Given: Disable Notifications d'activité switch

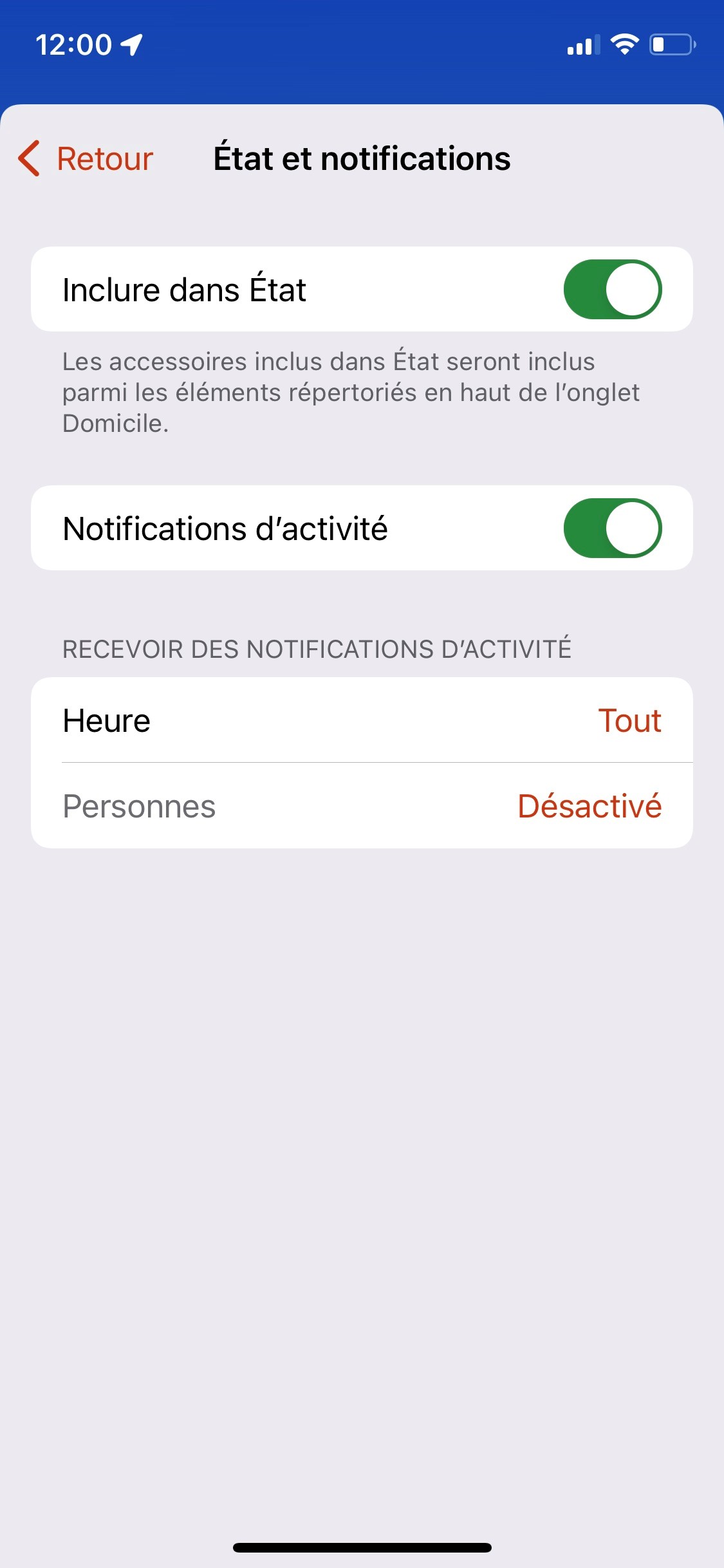Looking at the screenshot, I should pyautogui.click(x=612, y=528).
